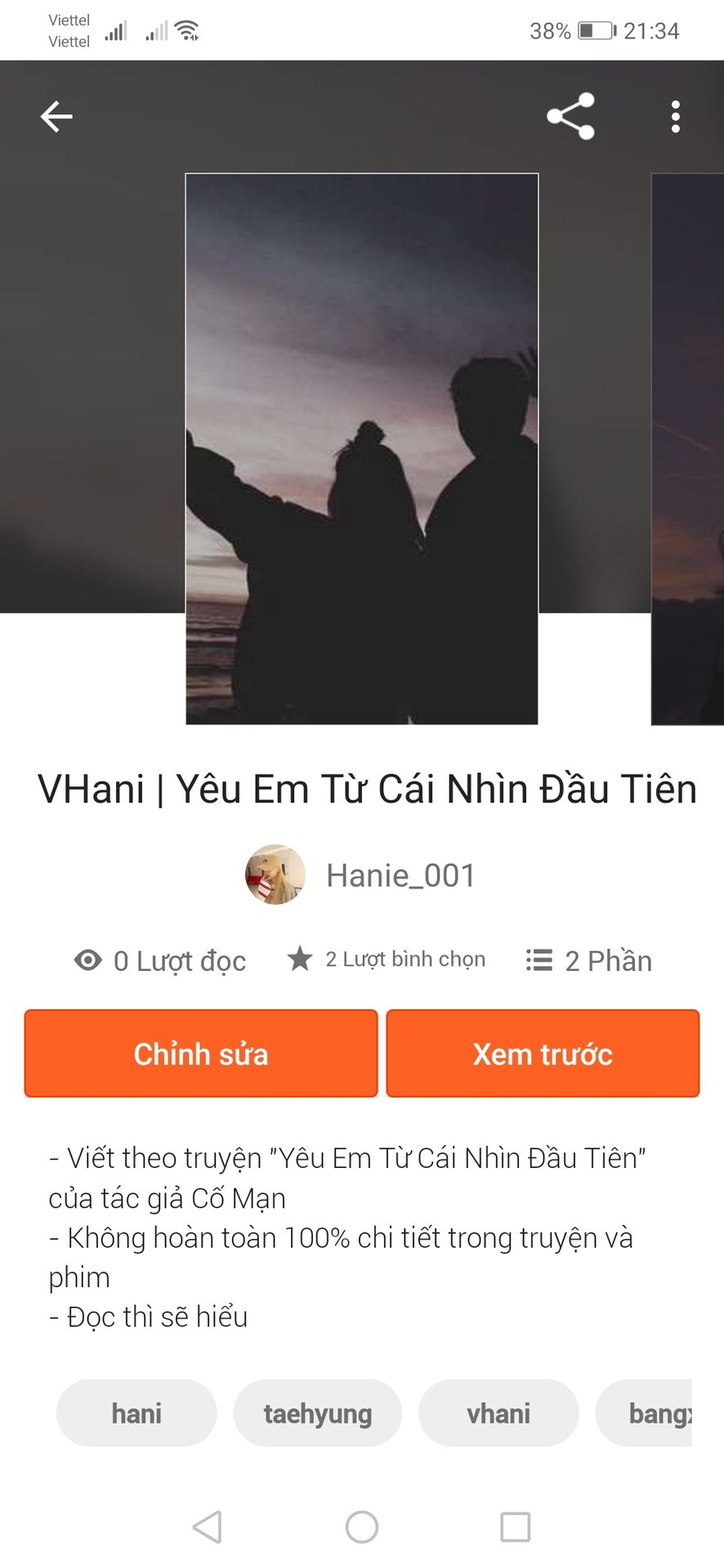Go back using the top-left arrow
Image resolution: width=724 pixels, height=1568 pixels.
pyautogui.click(x=56, y=117)
